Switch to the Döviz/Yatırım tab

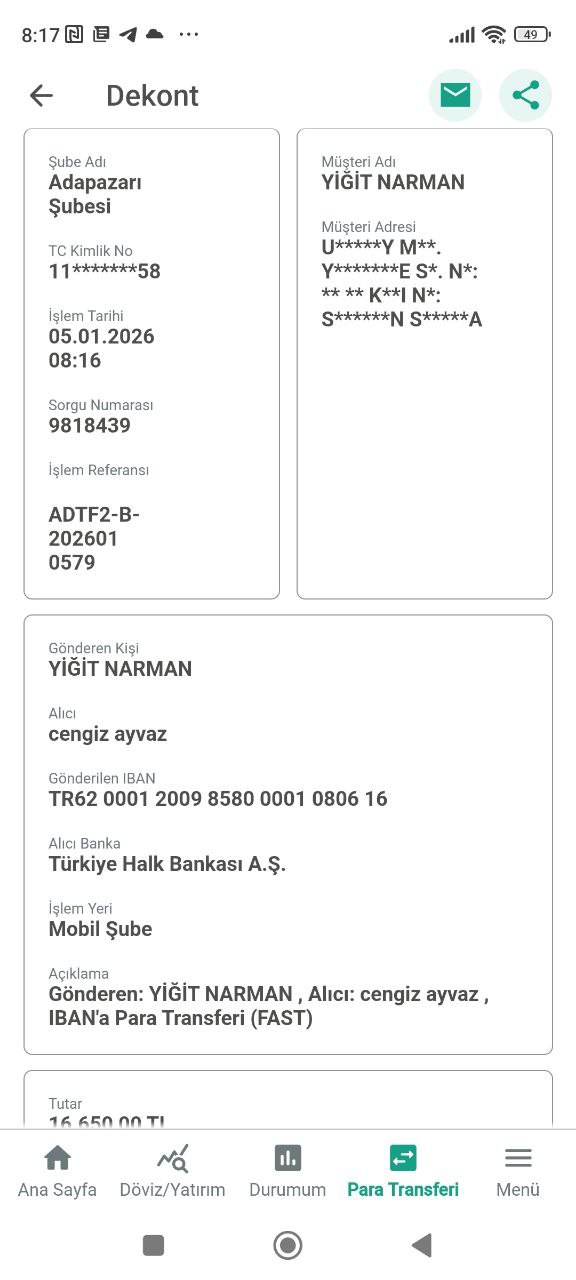click(x=172, y=1172)
